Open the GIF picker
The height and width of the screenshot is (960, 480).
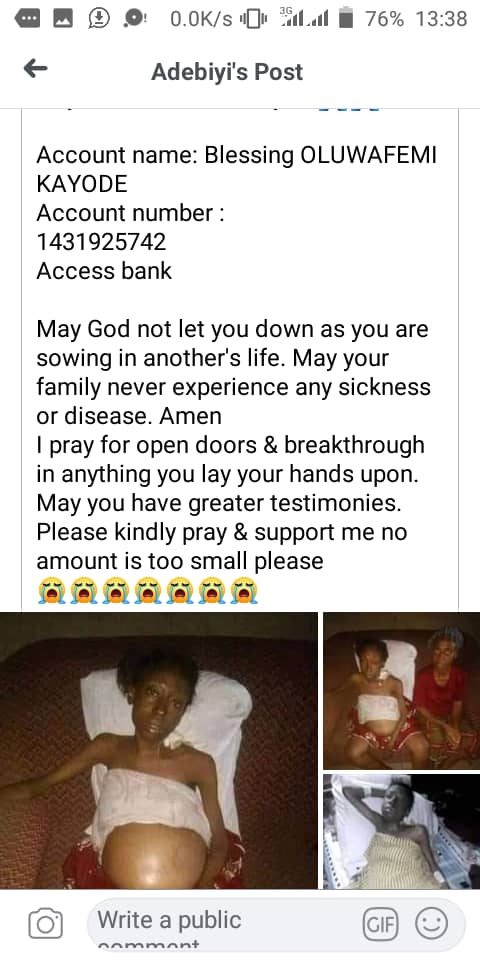(380, 923)
